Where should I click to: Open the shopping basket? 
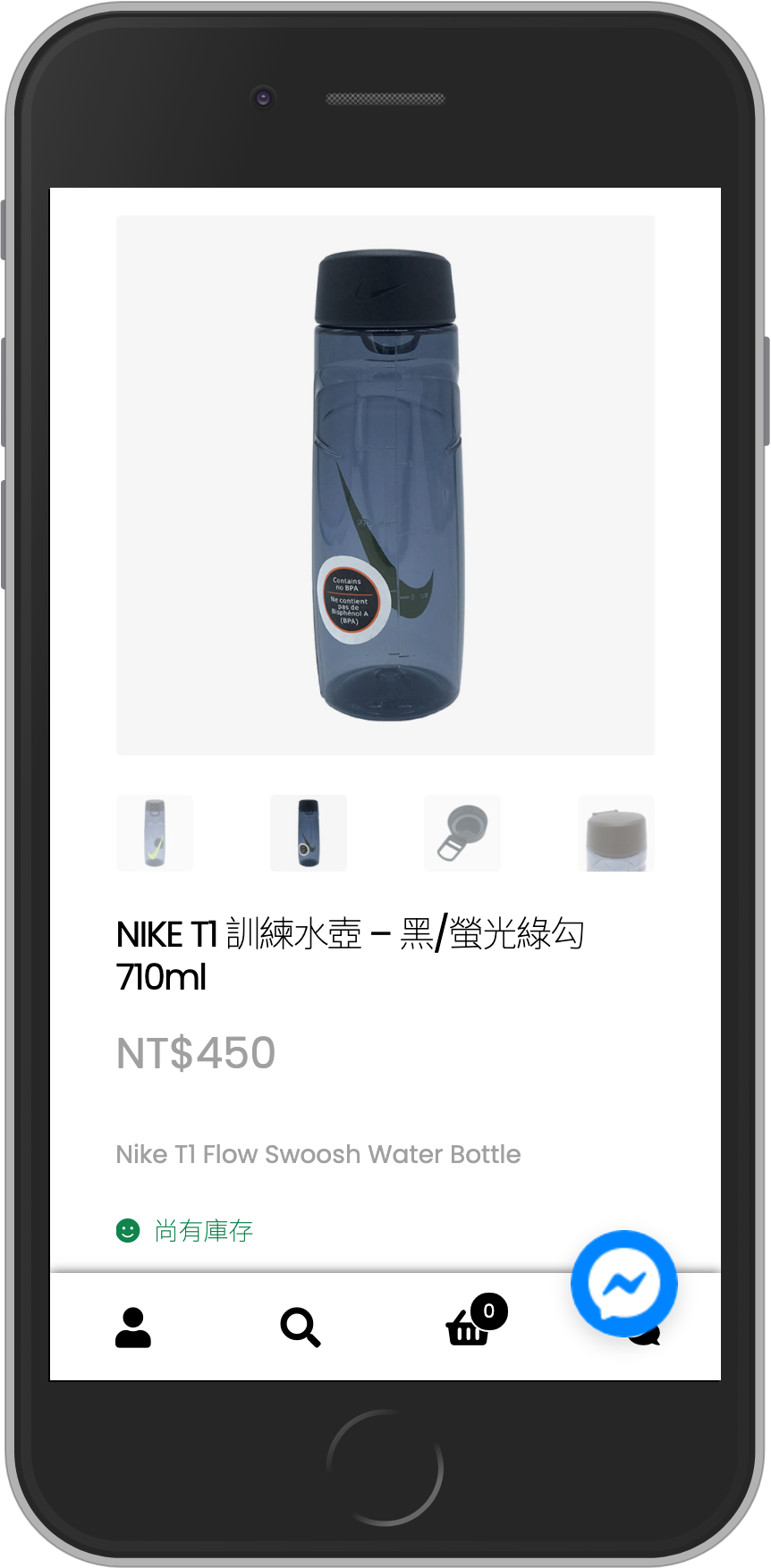click(468, 1328)
